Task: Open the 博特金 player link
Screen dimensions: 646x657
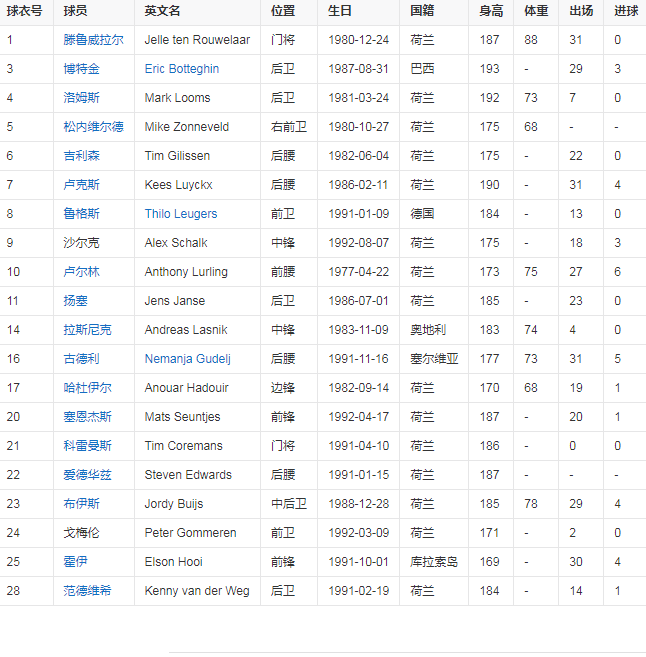Action: (81, 69)
